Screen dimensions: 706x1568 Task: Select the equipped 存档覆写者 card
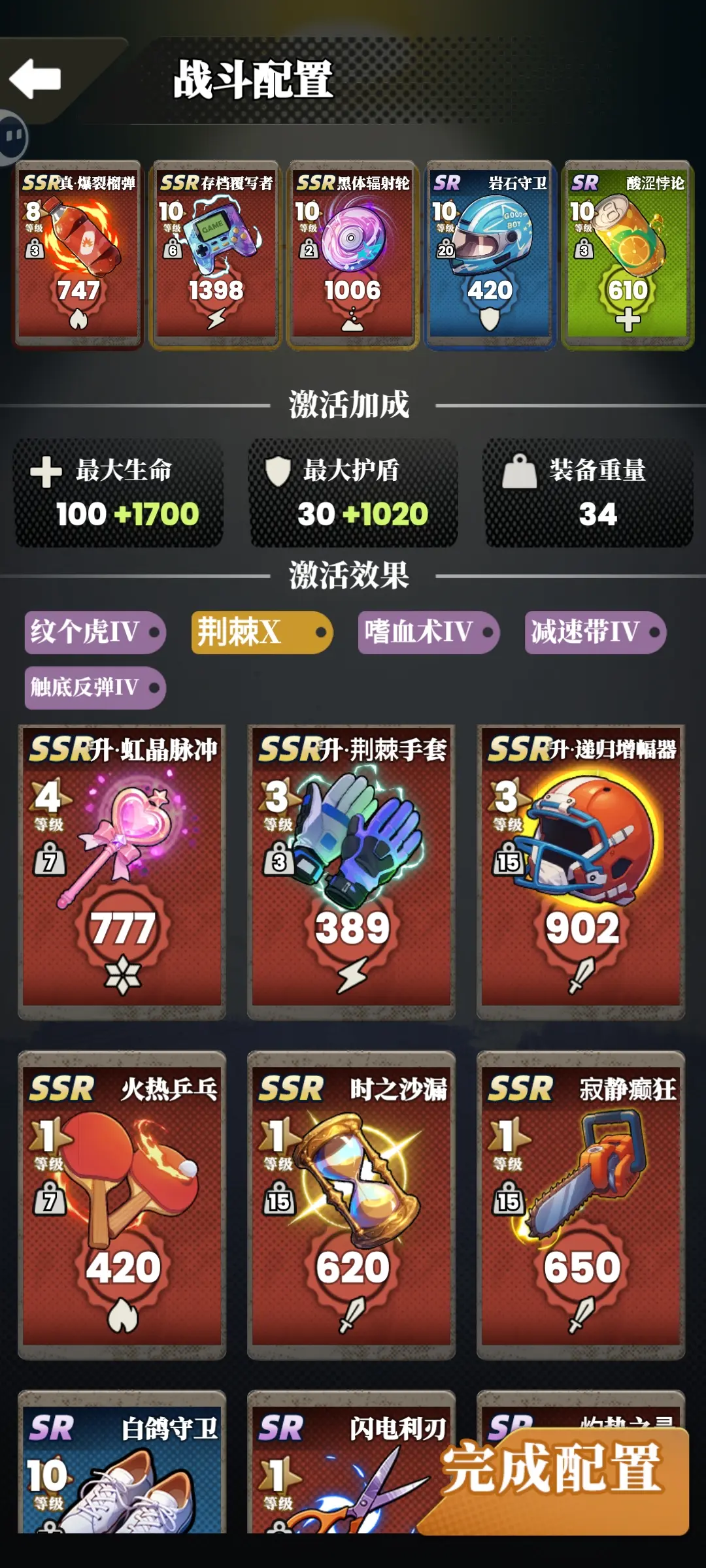(216, 255)
